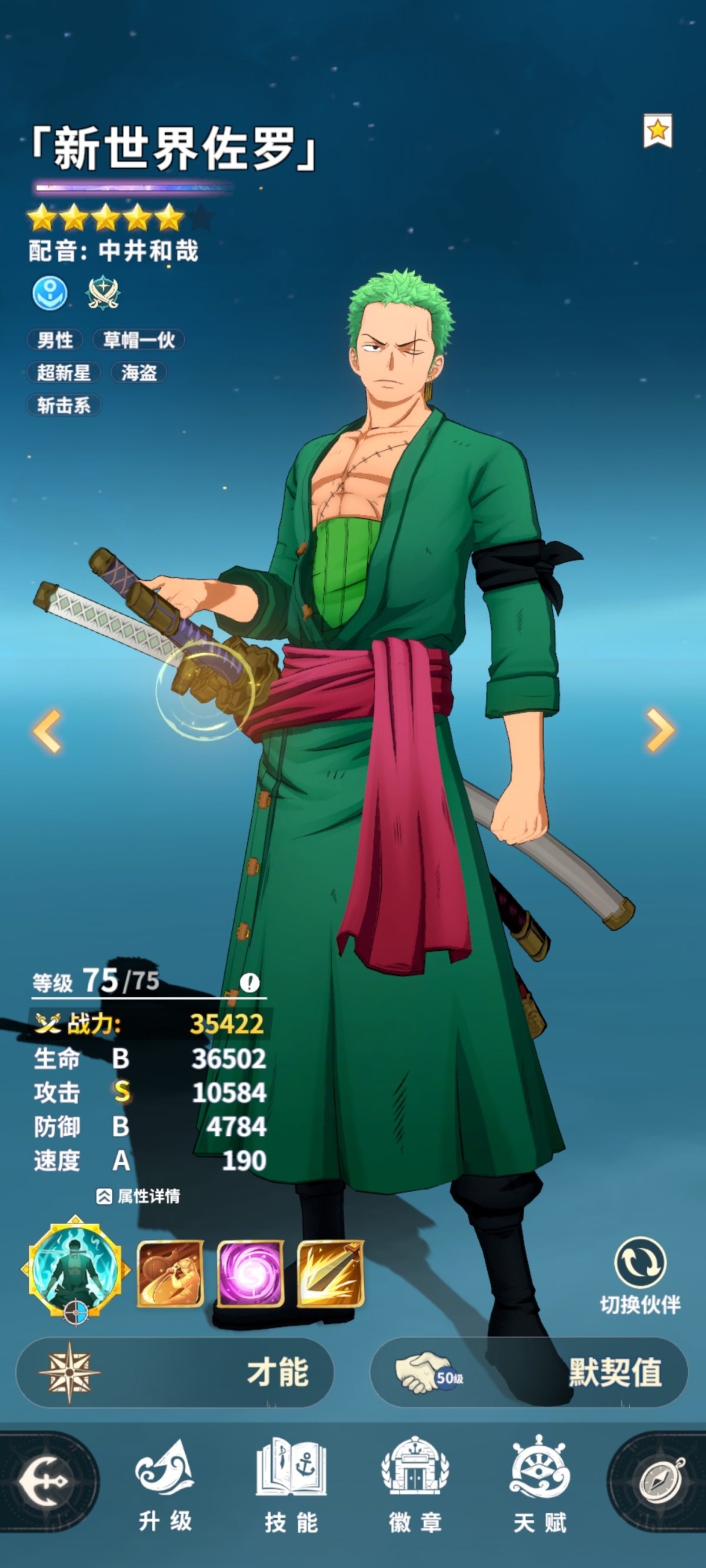
Task: Tap the anchor back button
Action: pos(46,1482)
